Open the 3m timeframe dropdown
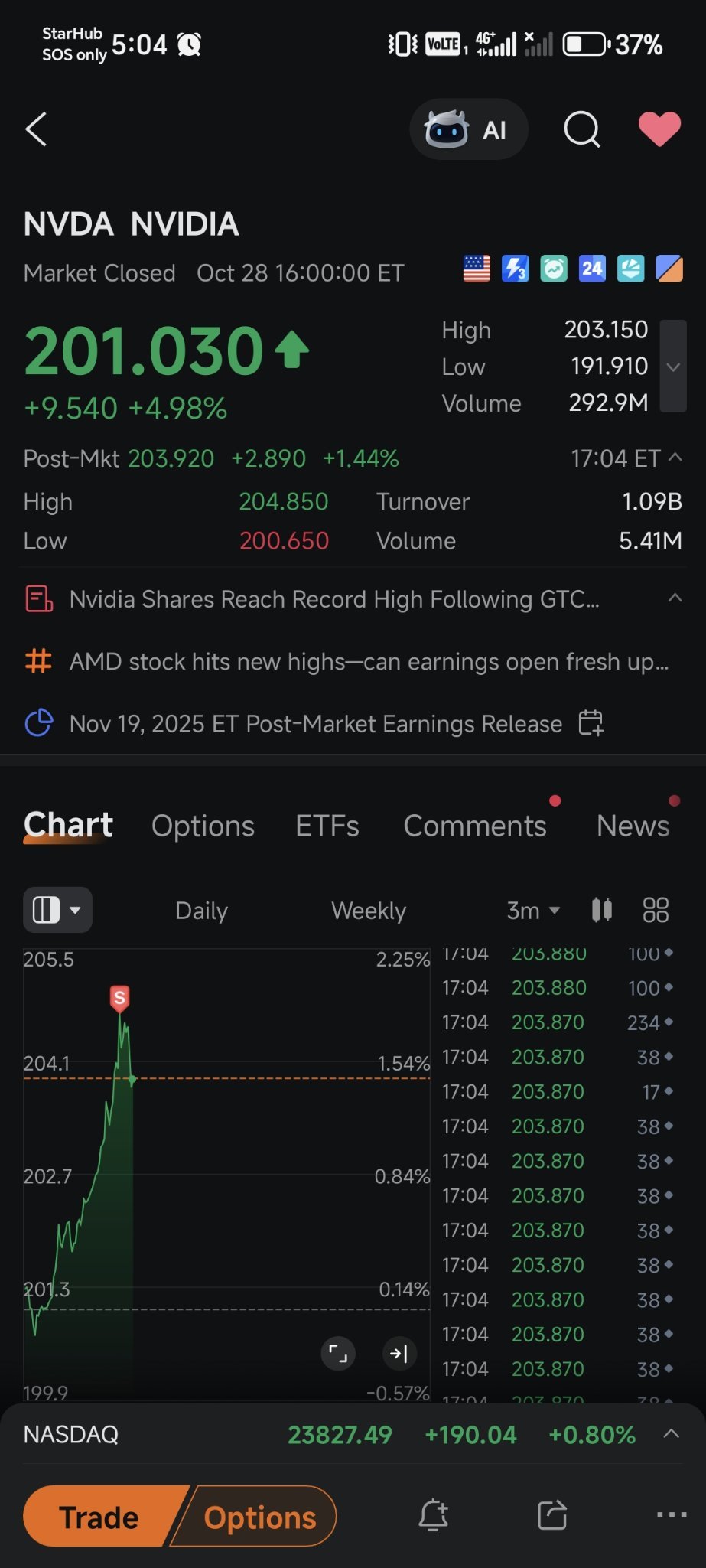 click(532, 910)
